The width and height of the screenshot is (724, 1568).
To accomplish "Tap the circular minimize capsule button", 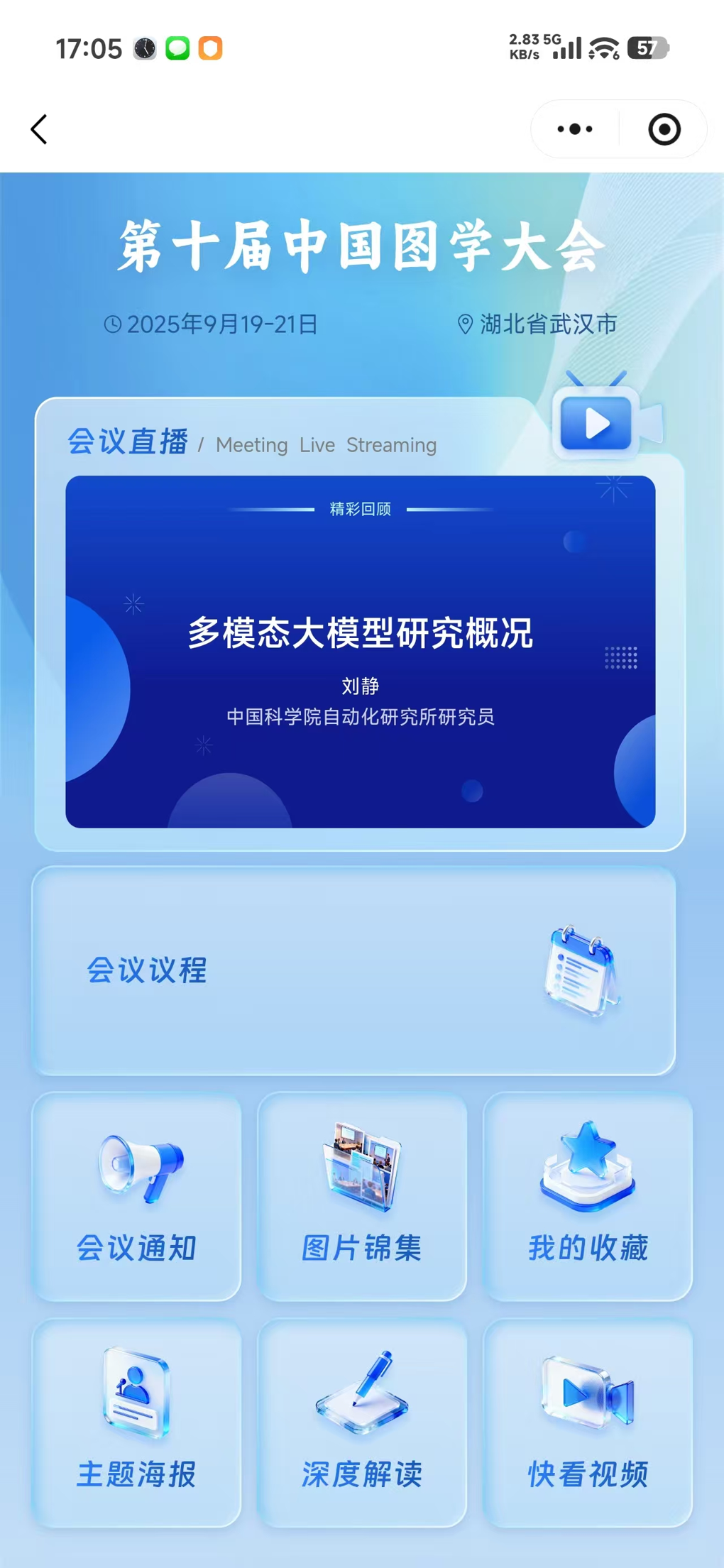I will (663, 129).
